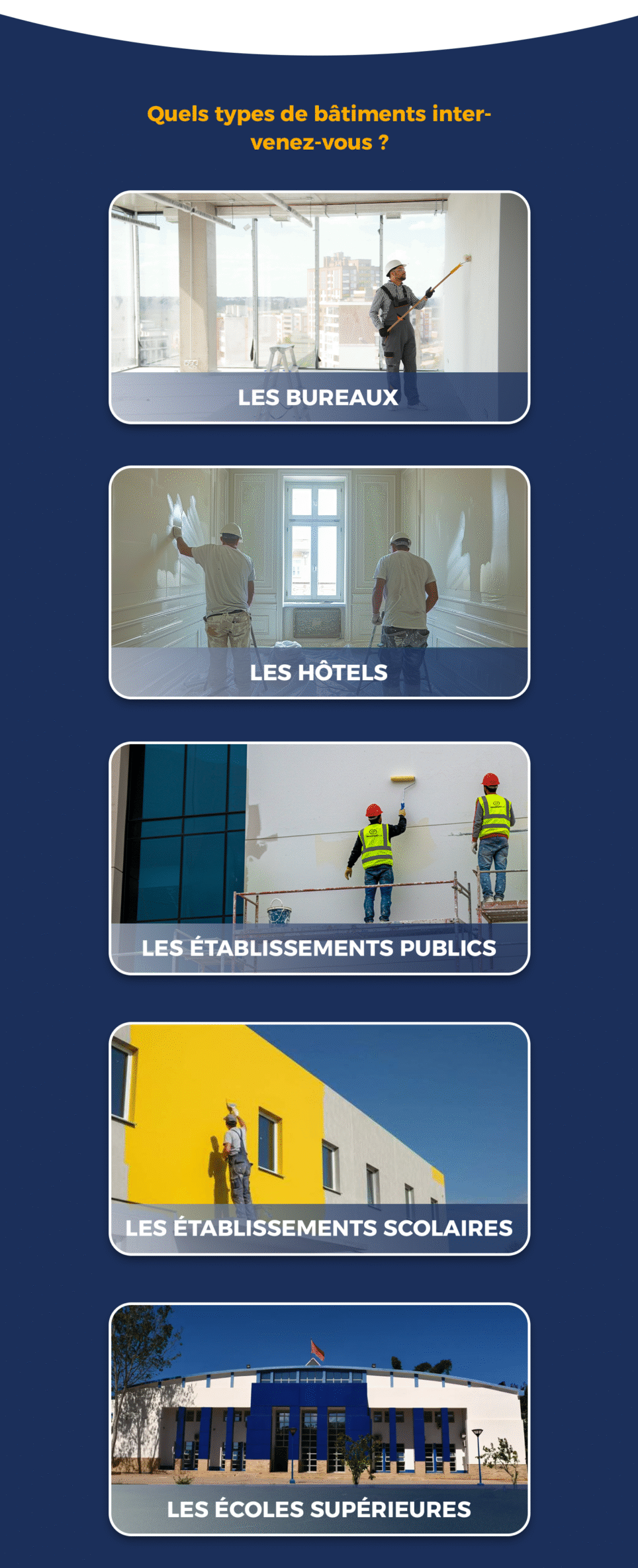Select the Les Hôtels card
This screenshot has height=1568, width=638.
tap(319, 583)
